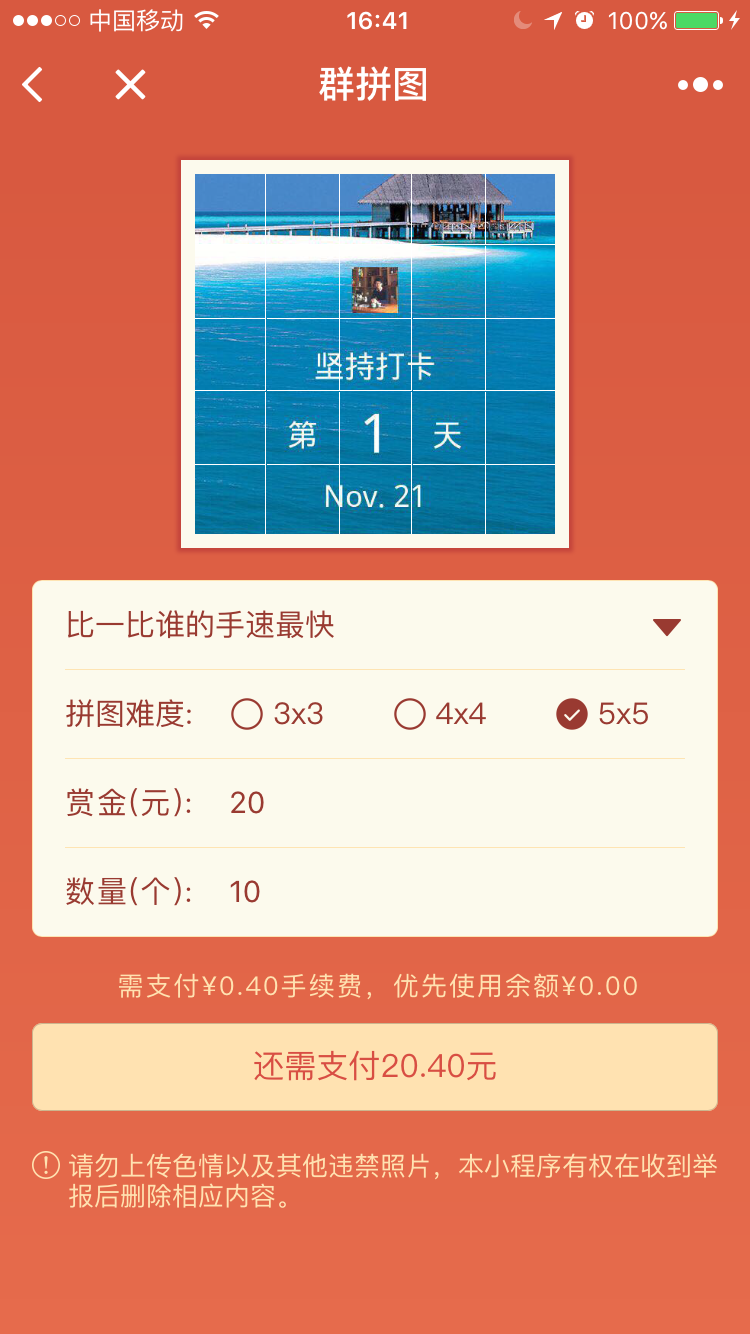Choose the 4x4 puzzle difficulty
Viewport: 750px width, 1334px height.
tap(410, 714)
